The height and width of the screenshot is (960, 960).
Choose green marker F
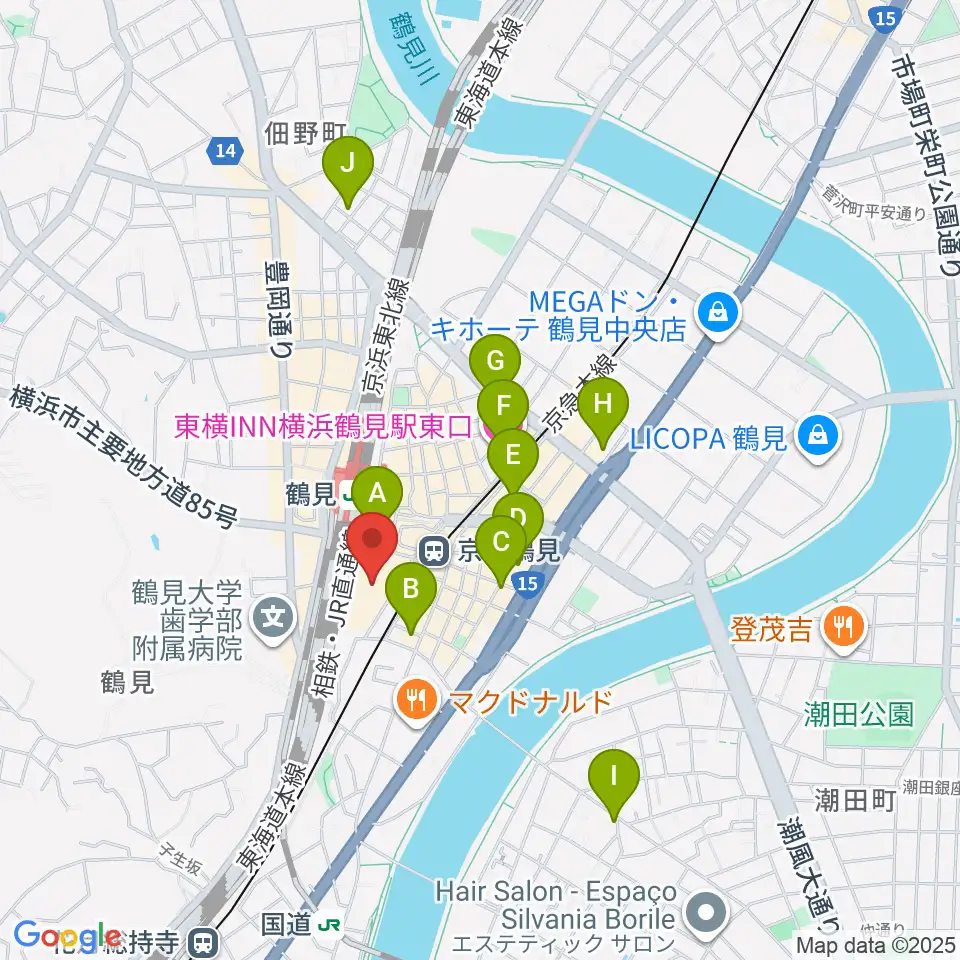[503, 406]
